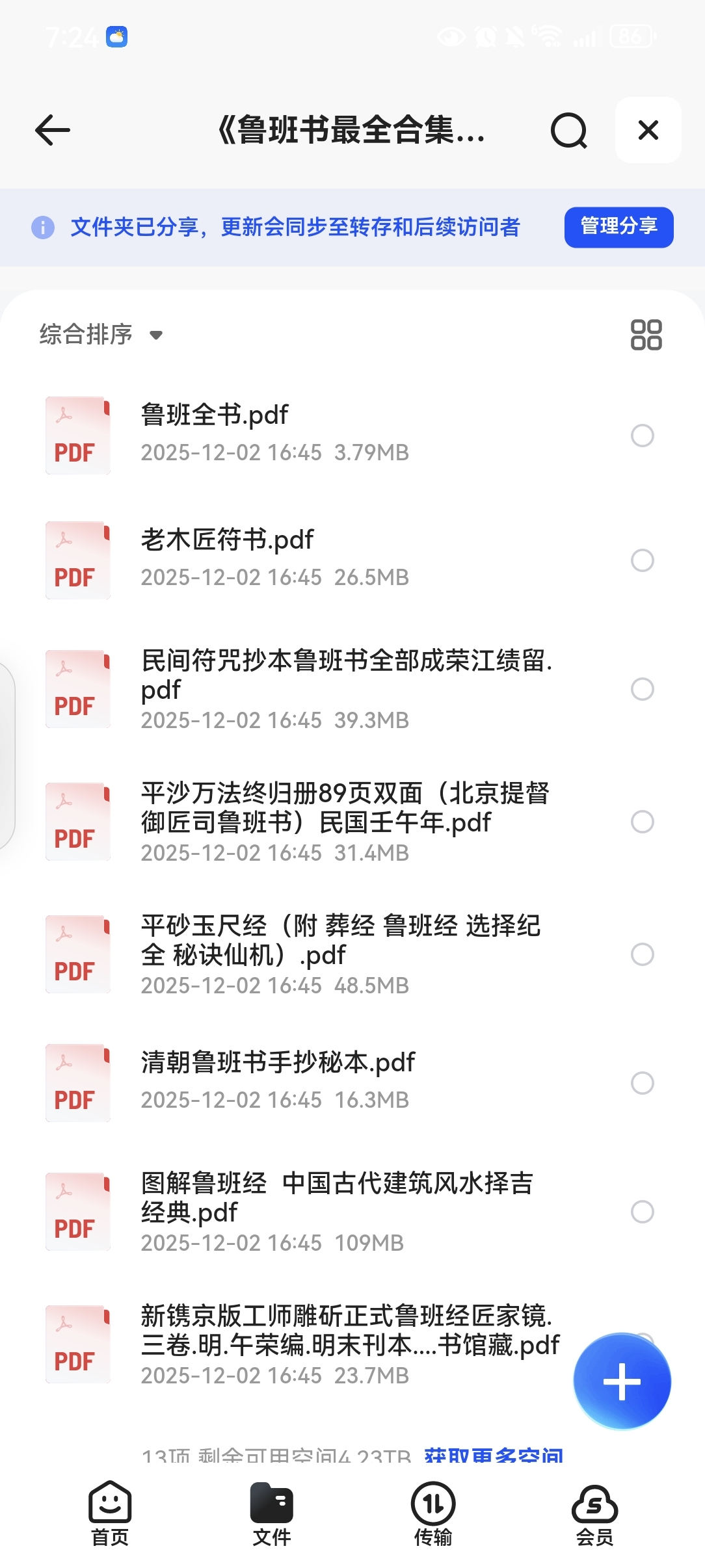Tap the blue plus floating button
Viewport: 705px width, 1568px height.
(x=622, y=1381)
